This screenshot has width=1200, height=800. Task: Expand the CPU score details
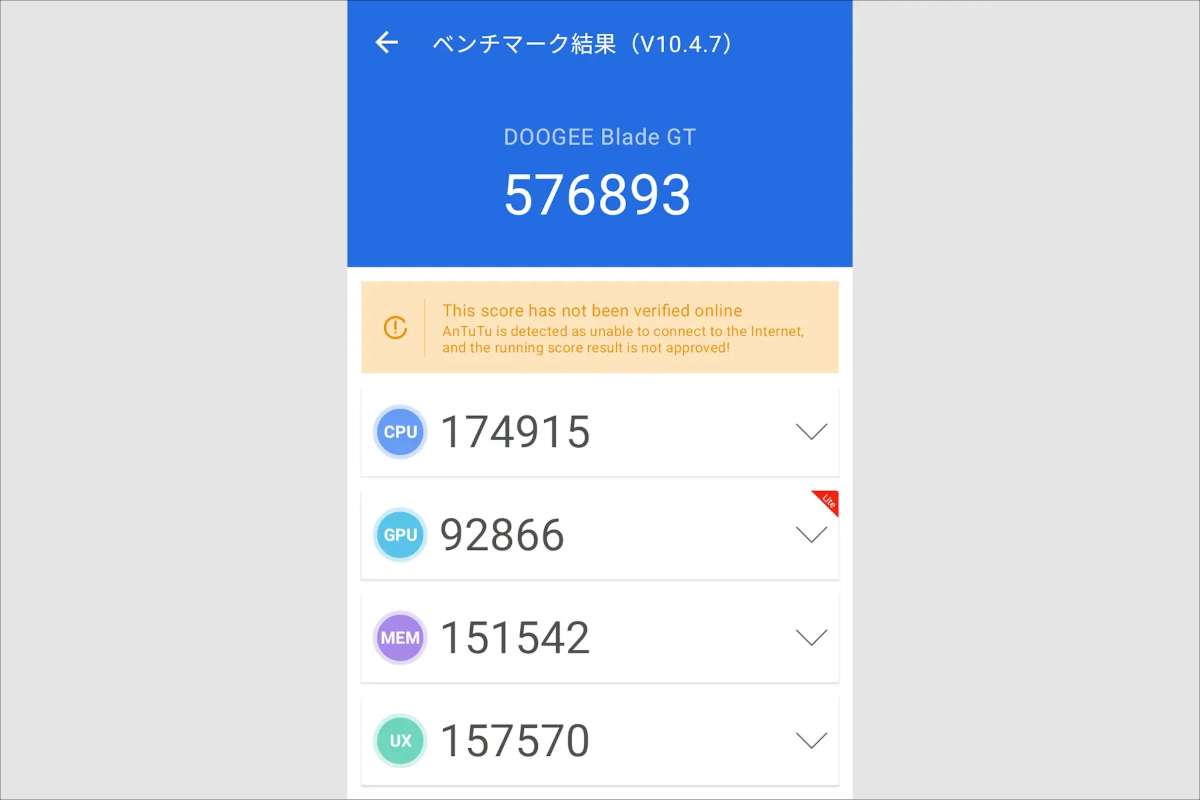click(811, 432)
